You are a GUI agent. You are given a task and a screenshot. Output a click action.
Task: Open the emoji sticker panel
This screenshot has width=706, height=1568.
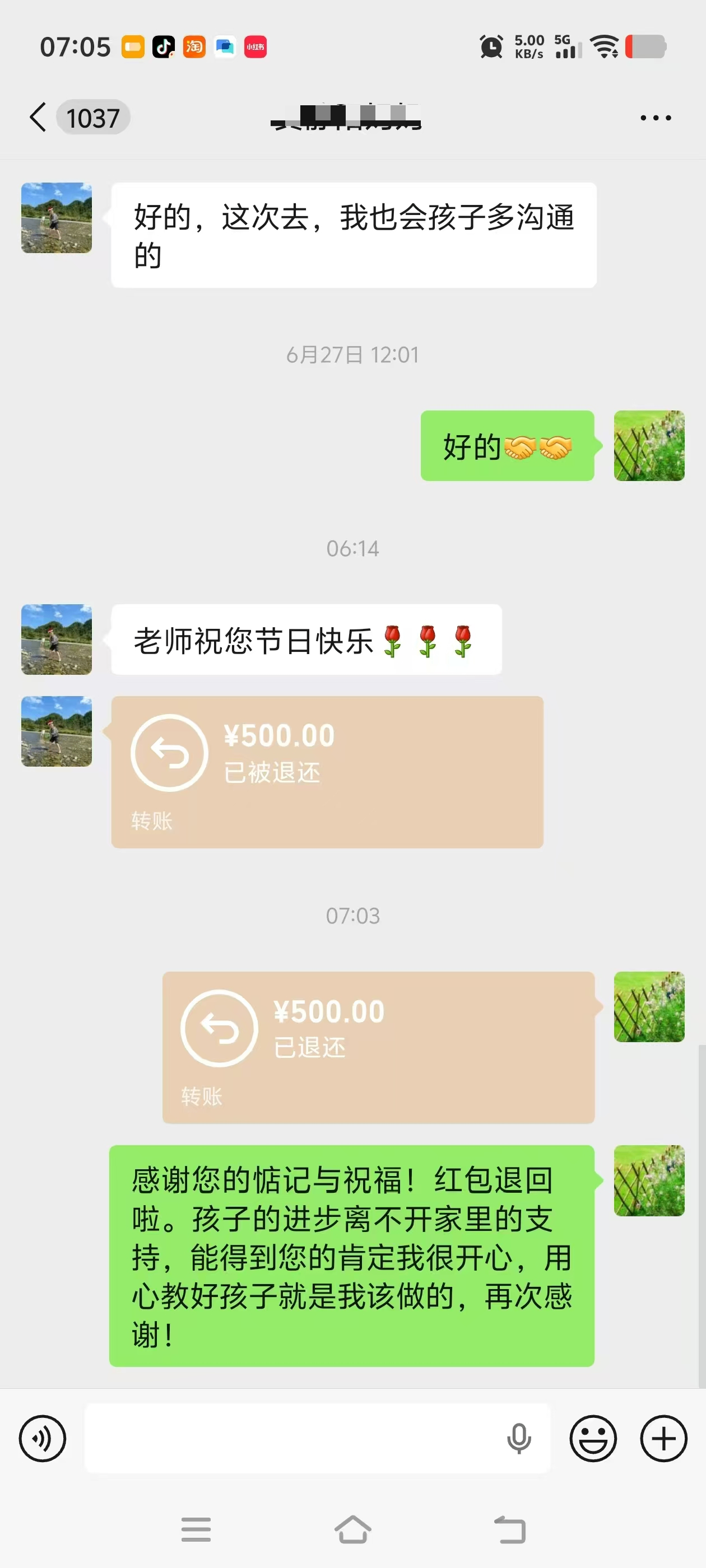click(593, 1438)
